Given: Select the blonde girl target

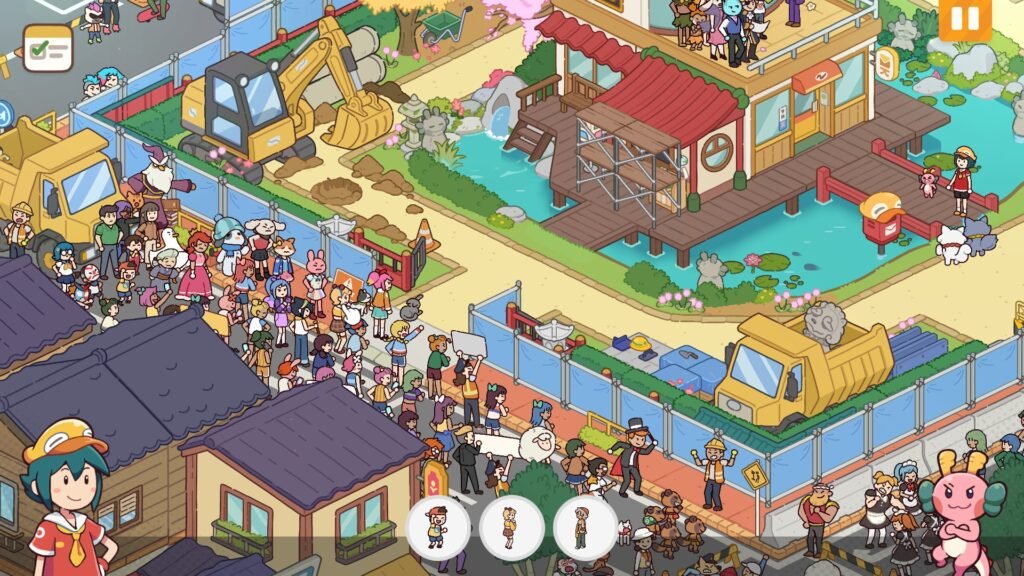Looking at the screenshot, I should coord(511,527).
